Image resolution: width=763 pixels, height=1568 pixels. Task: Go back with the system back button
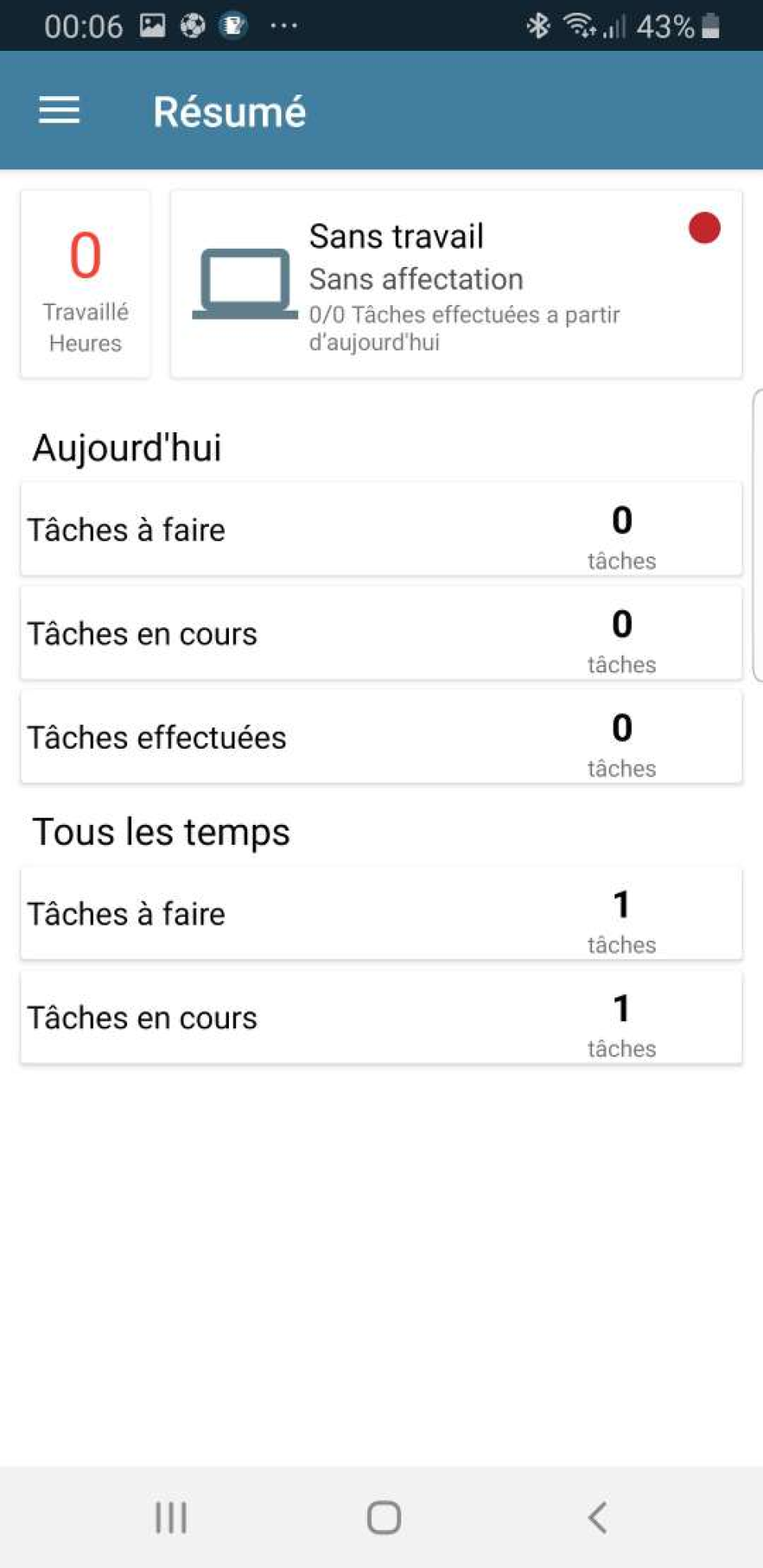coord(598,1517)
